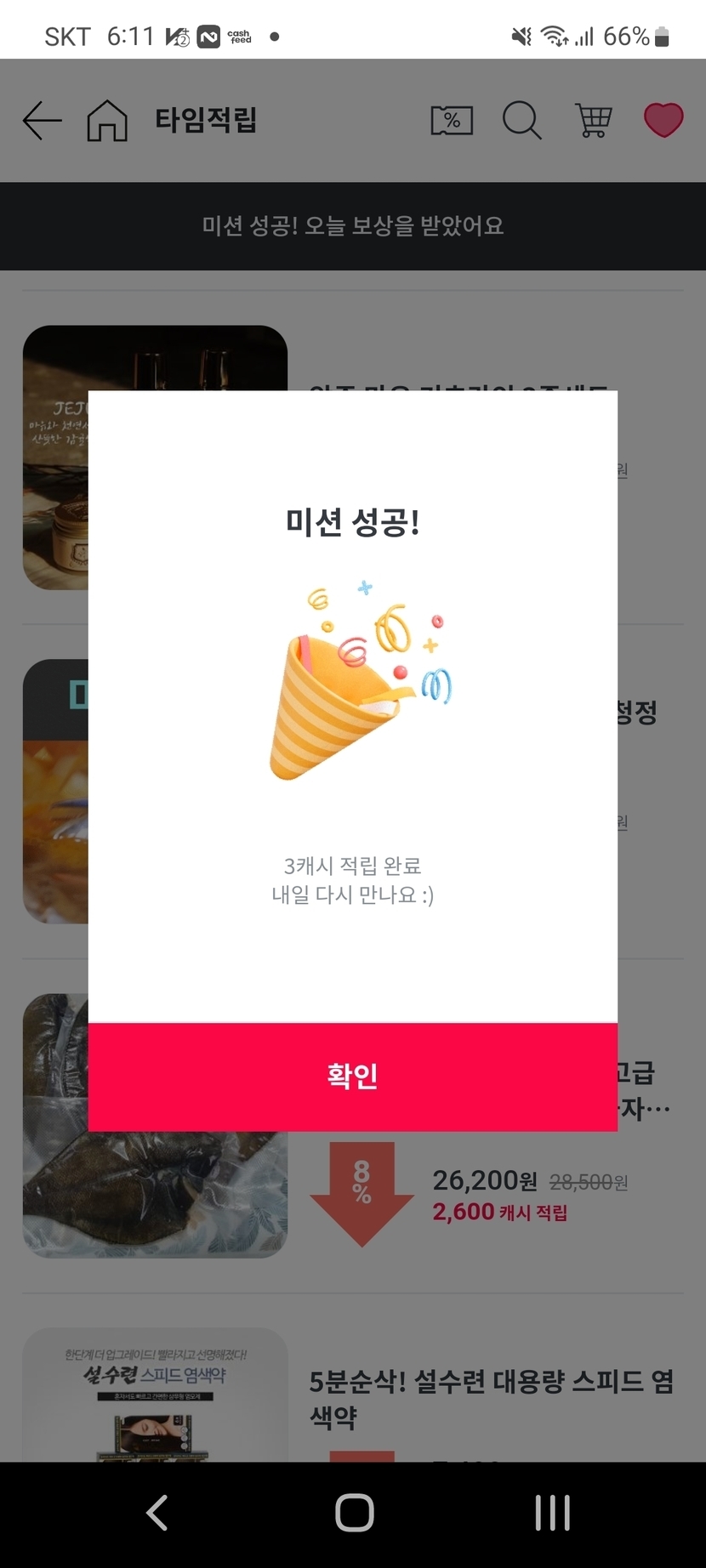This screenshot has height=1568, width=706.
Task: Open the search magnifier
Action: click(x=521, y=121)
